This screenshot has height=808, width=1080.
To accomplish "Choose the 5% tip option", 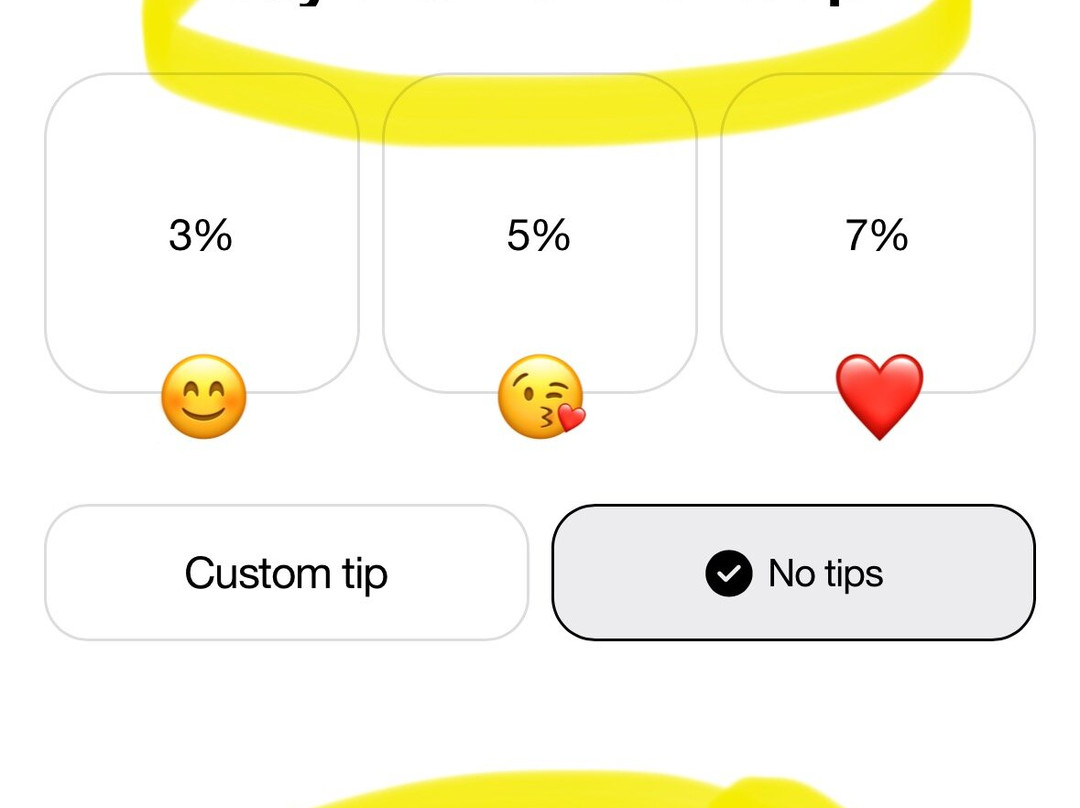I will click(x=539, y=235).
